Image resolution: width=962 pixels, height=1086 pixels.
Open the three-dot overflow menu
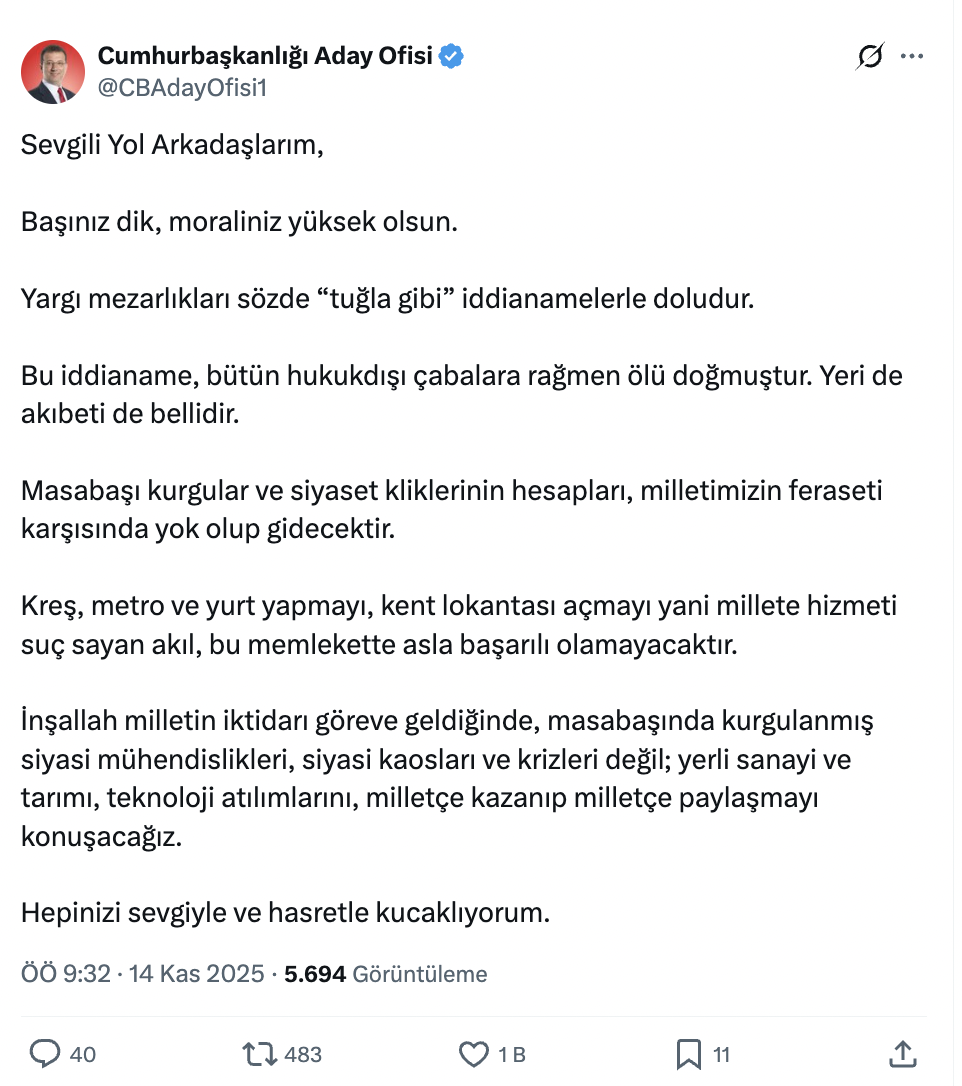tap(912, 58)
